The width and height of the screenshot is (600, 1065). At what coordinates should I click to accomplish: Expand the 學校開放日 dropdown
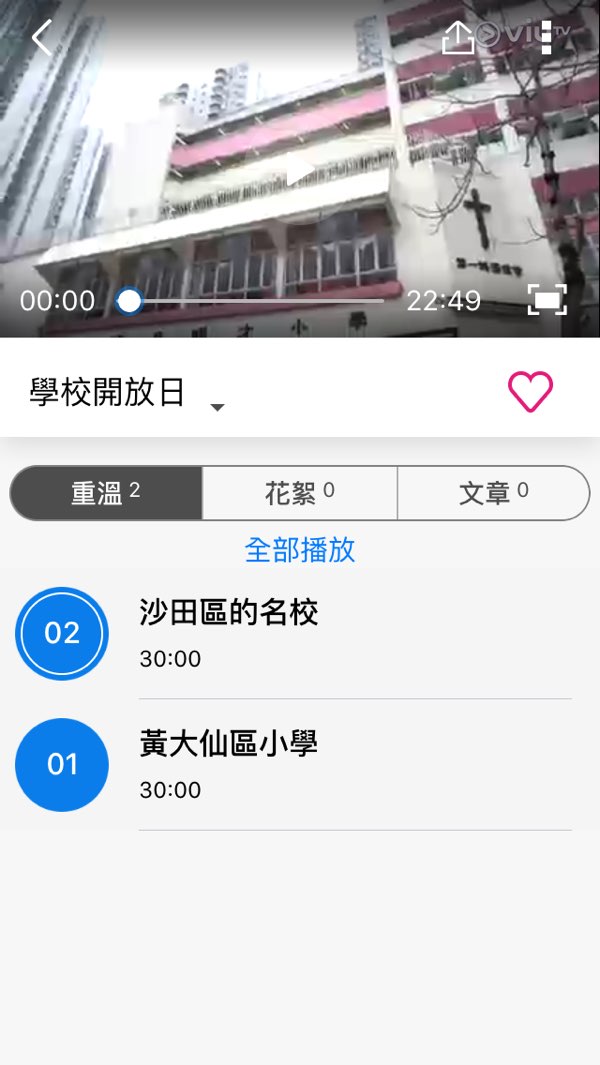tap(217, 406)
